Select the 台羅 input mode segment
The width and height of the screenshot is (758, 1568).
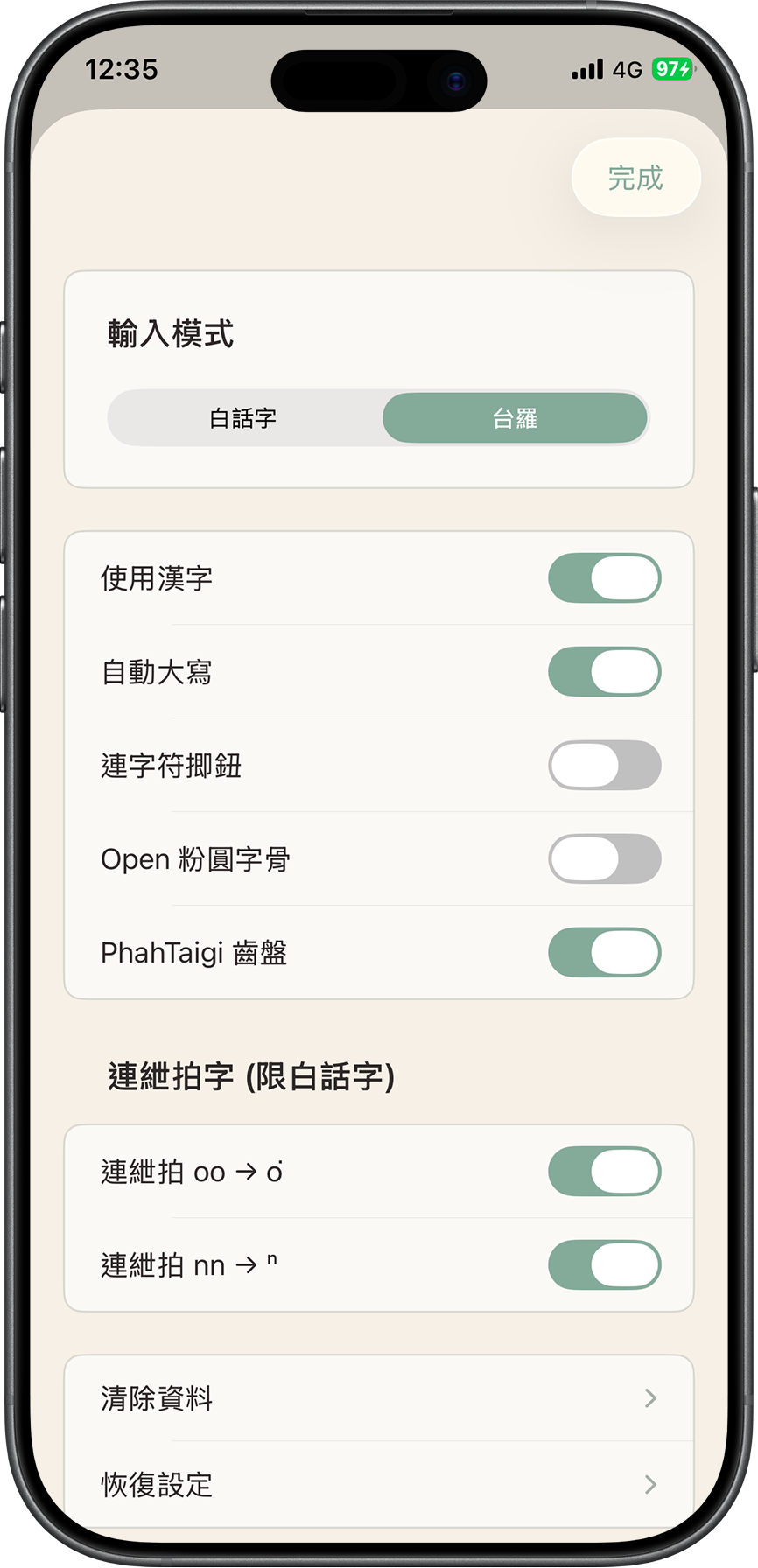[515, 418]
